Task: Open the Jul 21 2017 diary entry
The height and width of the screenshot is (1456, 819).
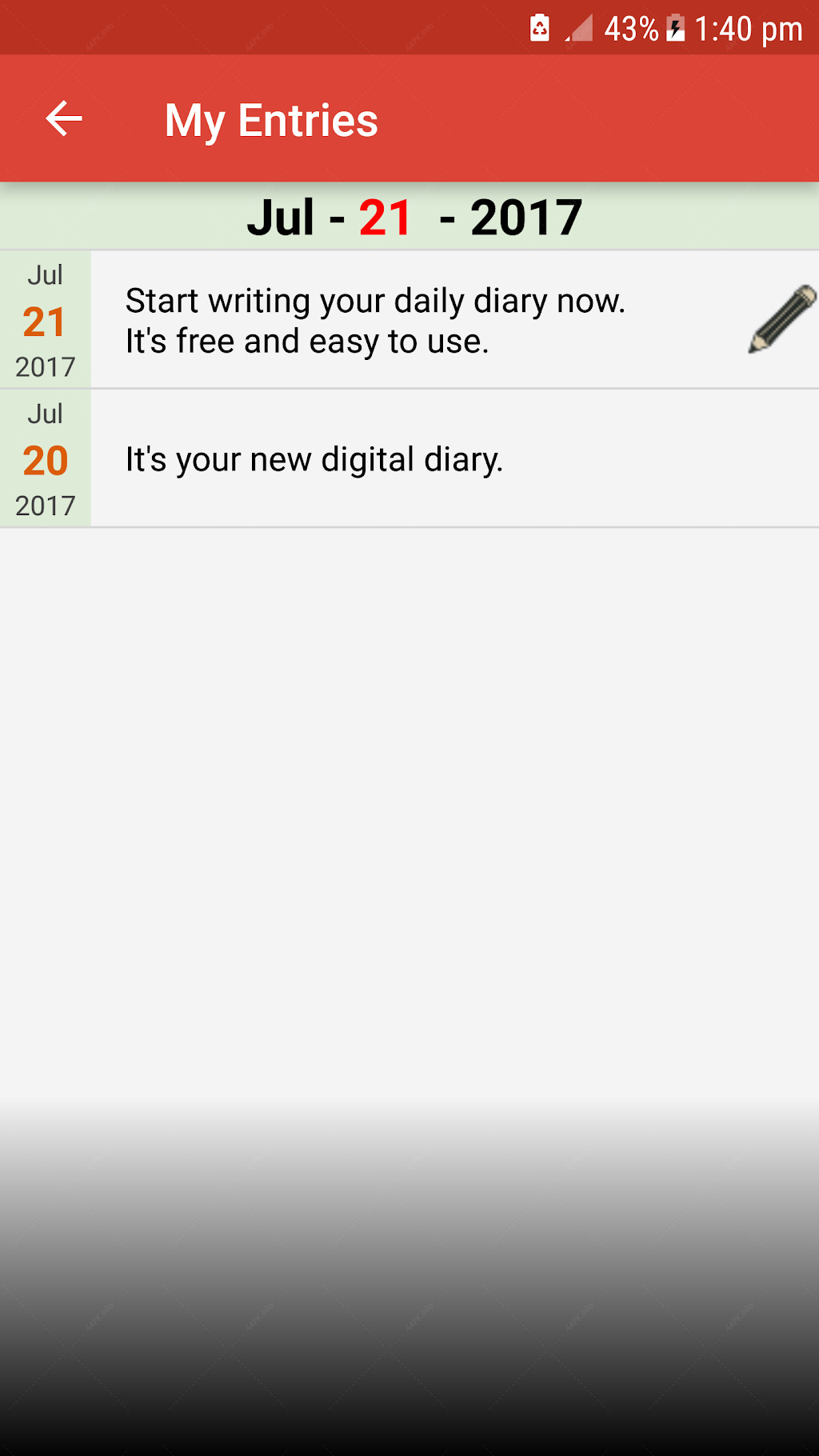Action: (x=409, y=320)
